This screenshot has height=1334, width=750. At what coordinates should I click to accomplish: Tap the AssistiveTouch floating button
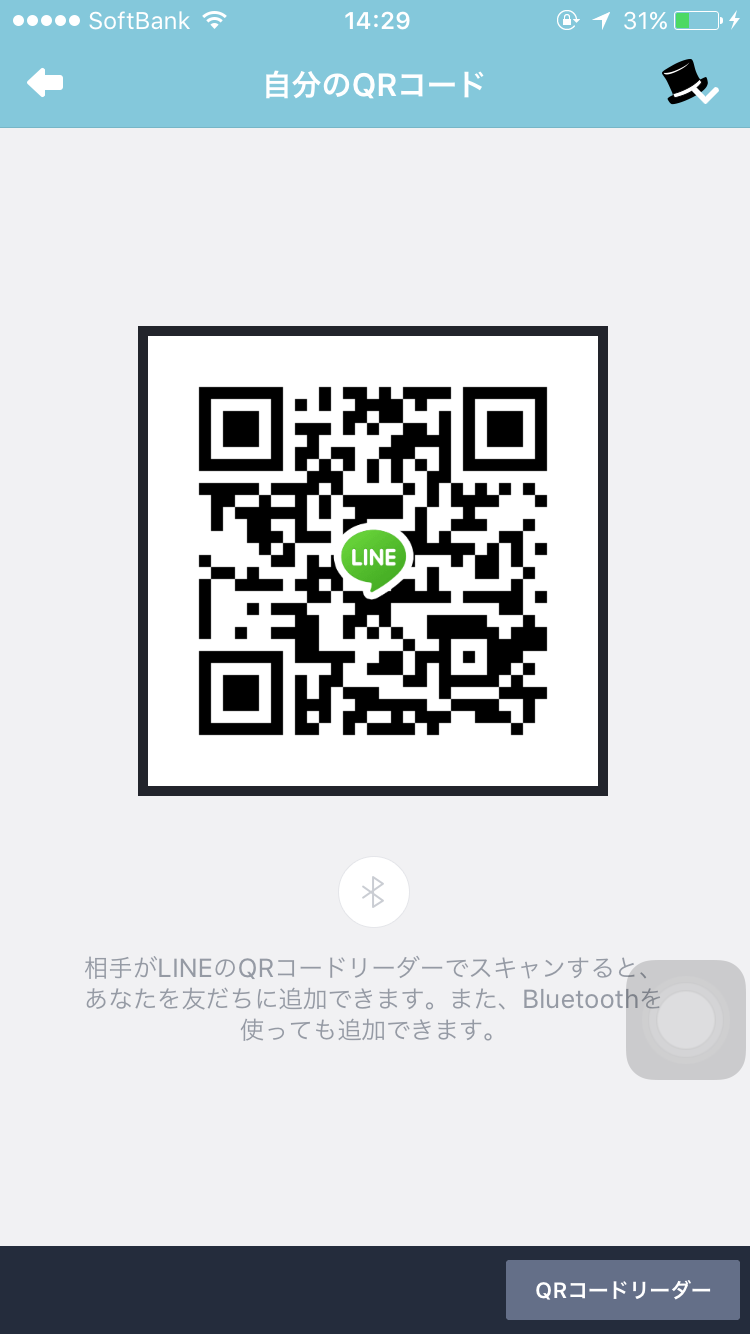(686, 1020)
